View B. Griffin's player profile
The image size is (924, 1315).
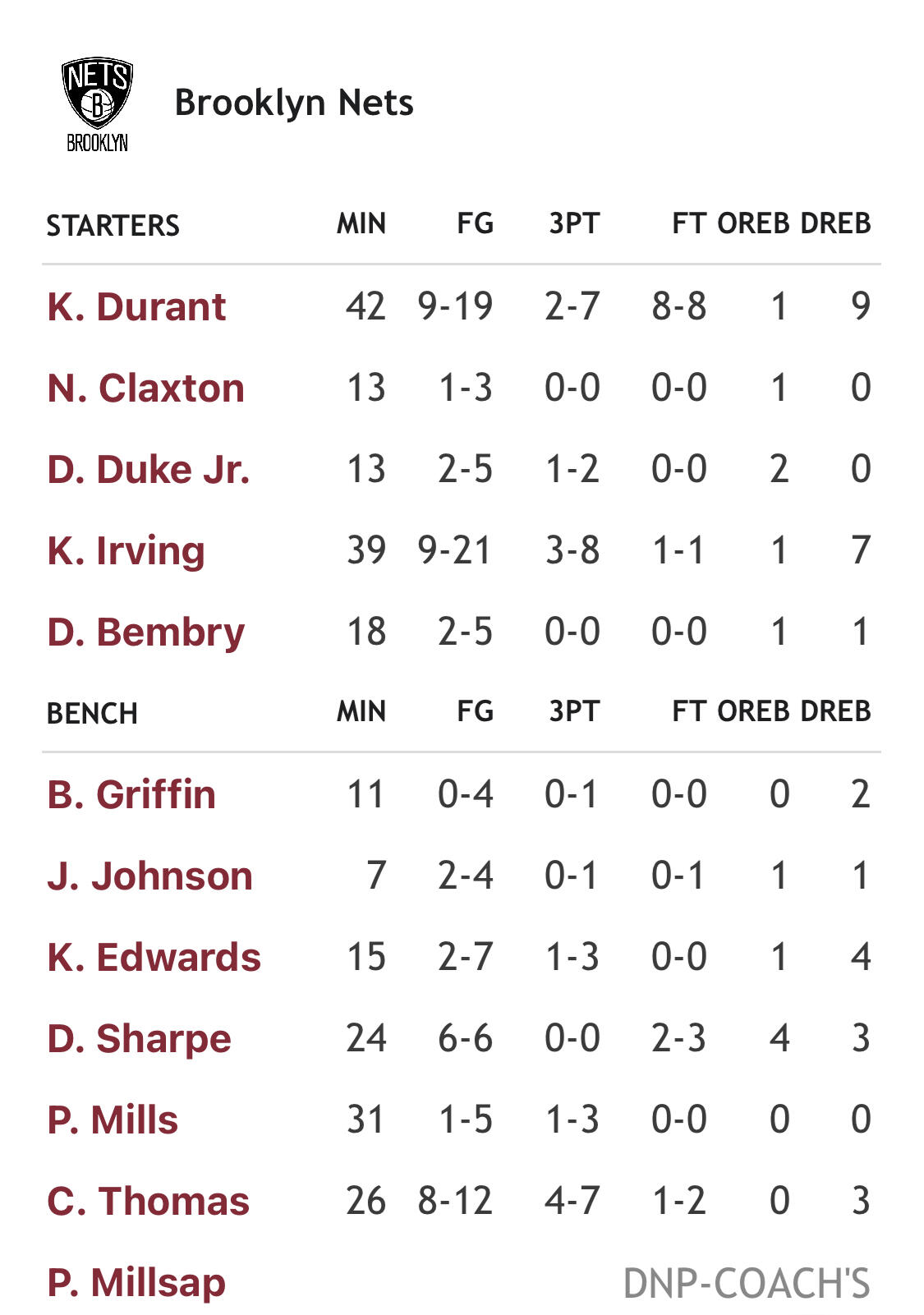pos(131,795)
